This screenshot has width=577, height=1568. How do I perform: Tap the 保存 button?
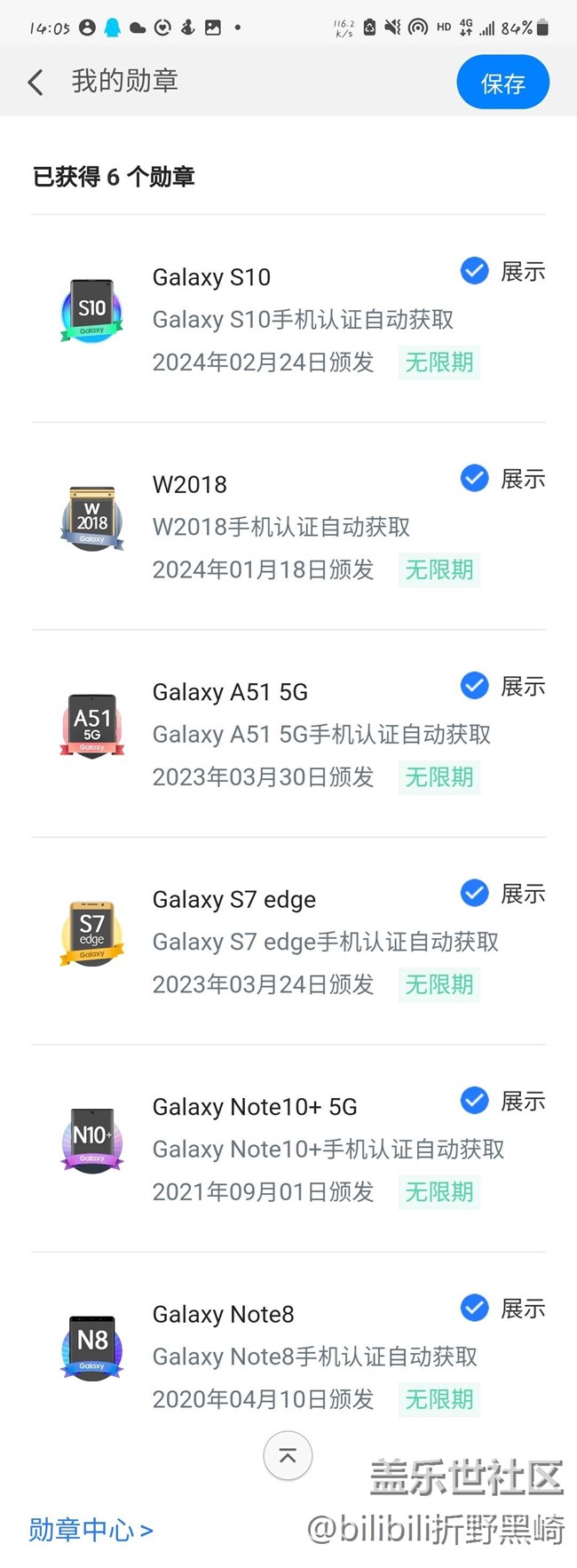coord(502,83)
